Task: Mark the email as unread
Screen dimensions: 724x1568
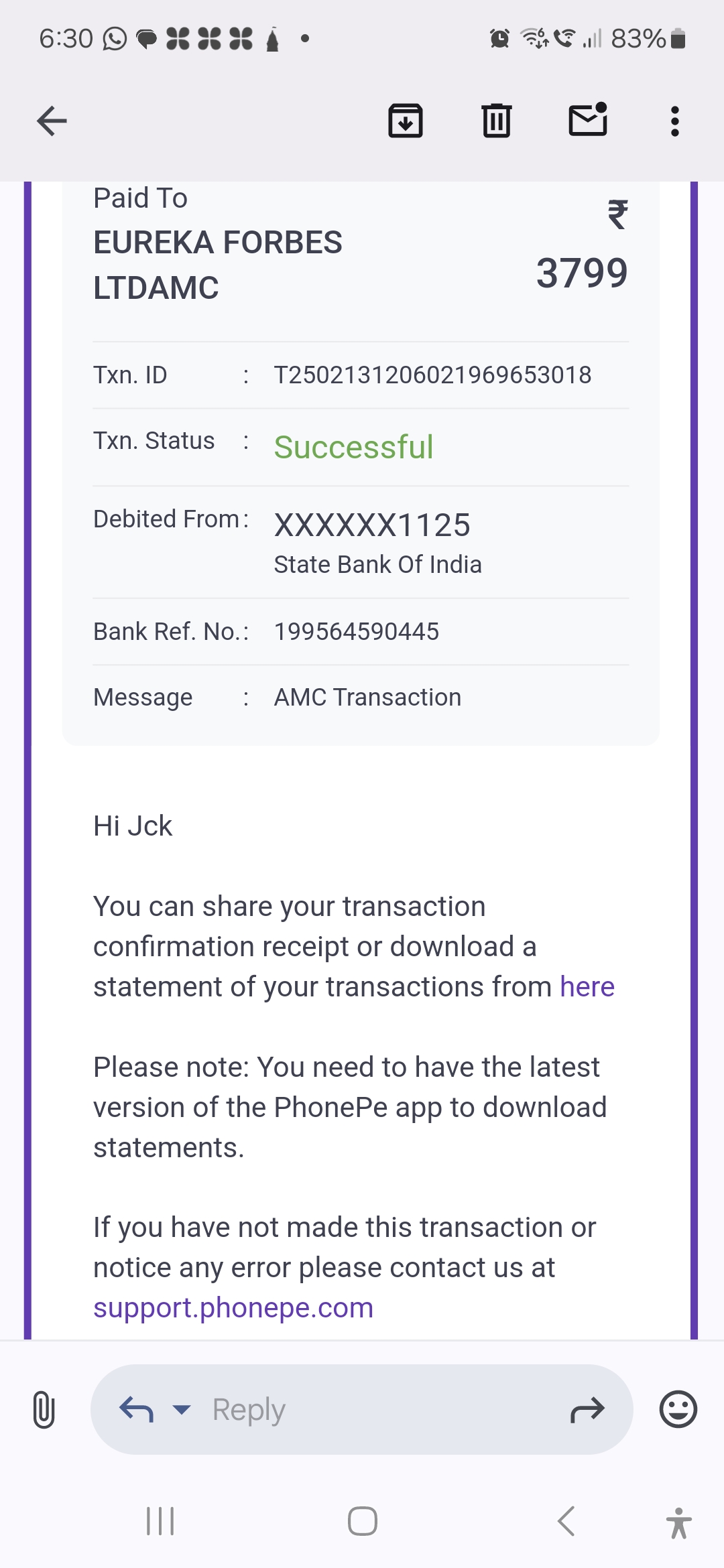Action: pyautogui.click(x=588, y=120)
